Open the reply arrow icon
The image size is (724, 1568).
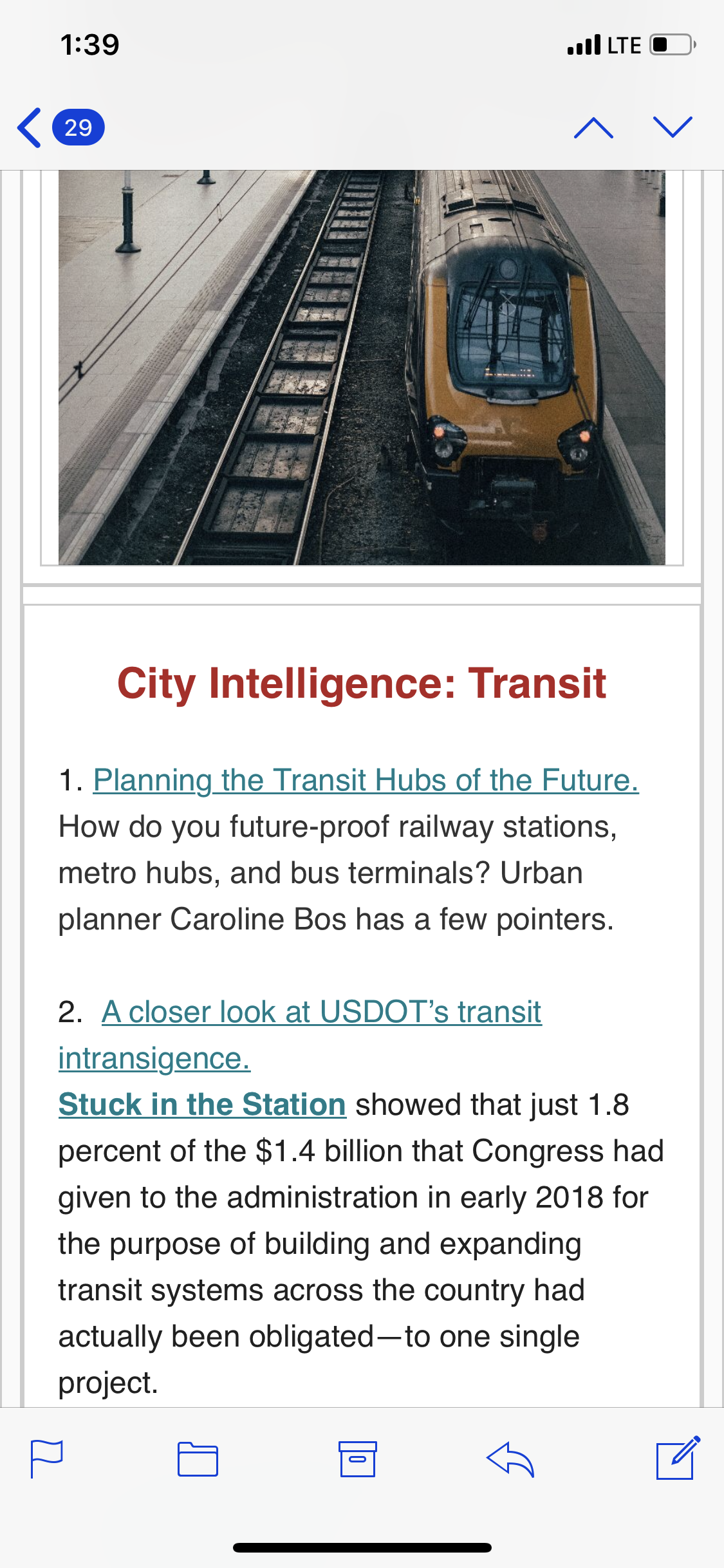click(510, 1459)
